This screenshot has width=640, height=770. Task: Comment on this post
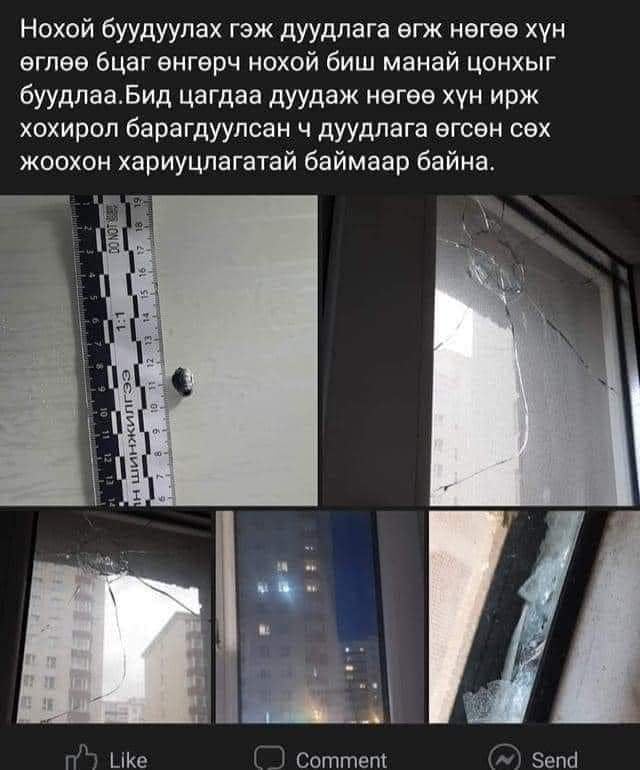tap(320, 759)
